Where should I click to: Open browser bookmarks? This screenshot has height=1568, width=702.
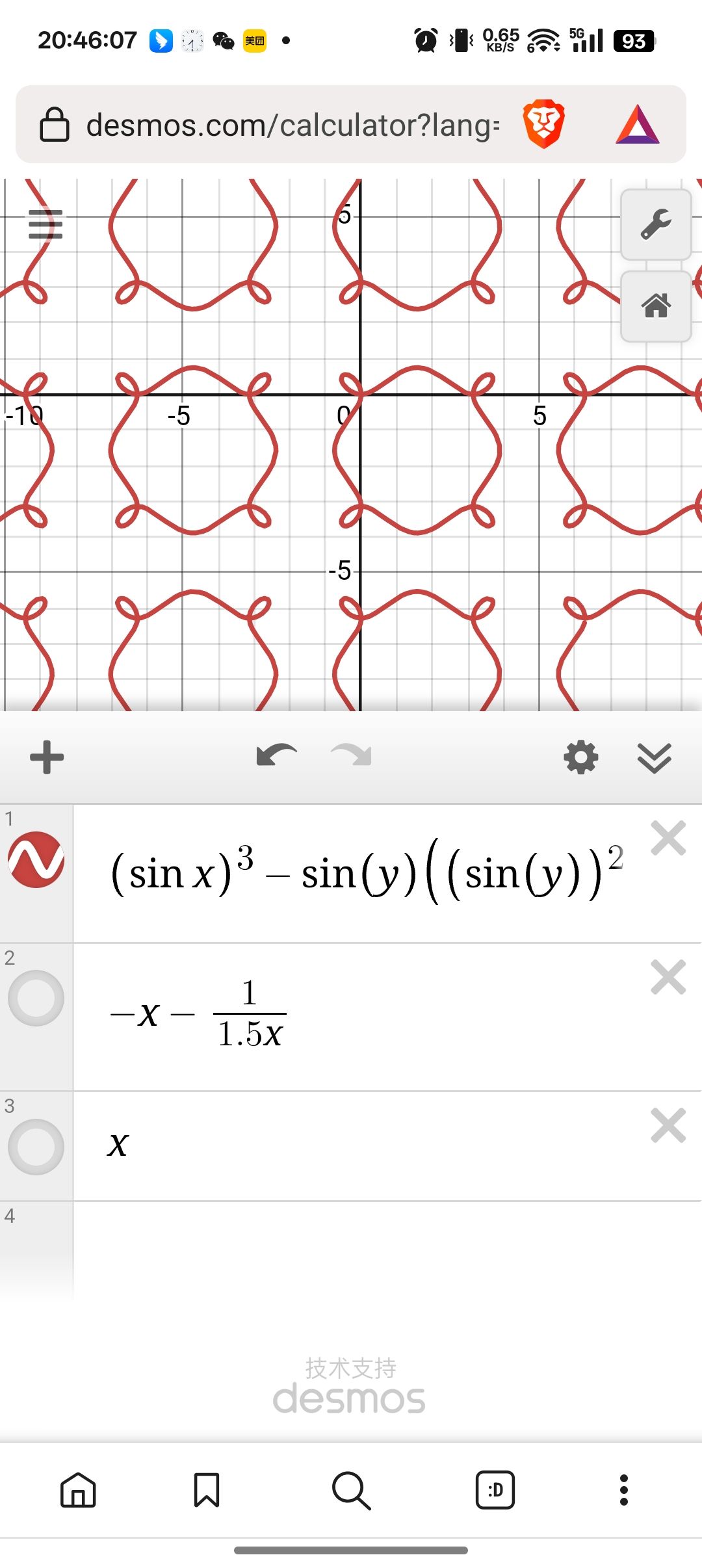[x=207, y=1490]
